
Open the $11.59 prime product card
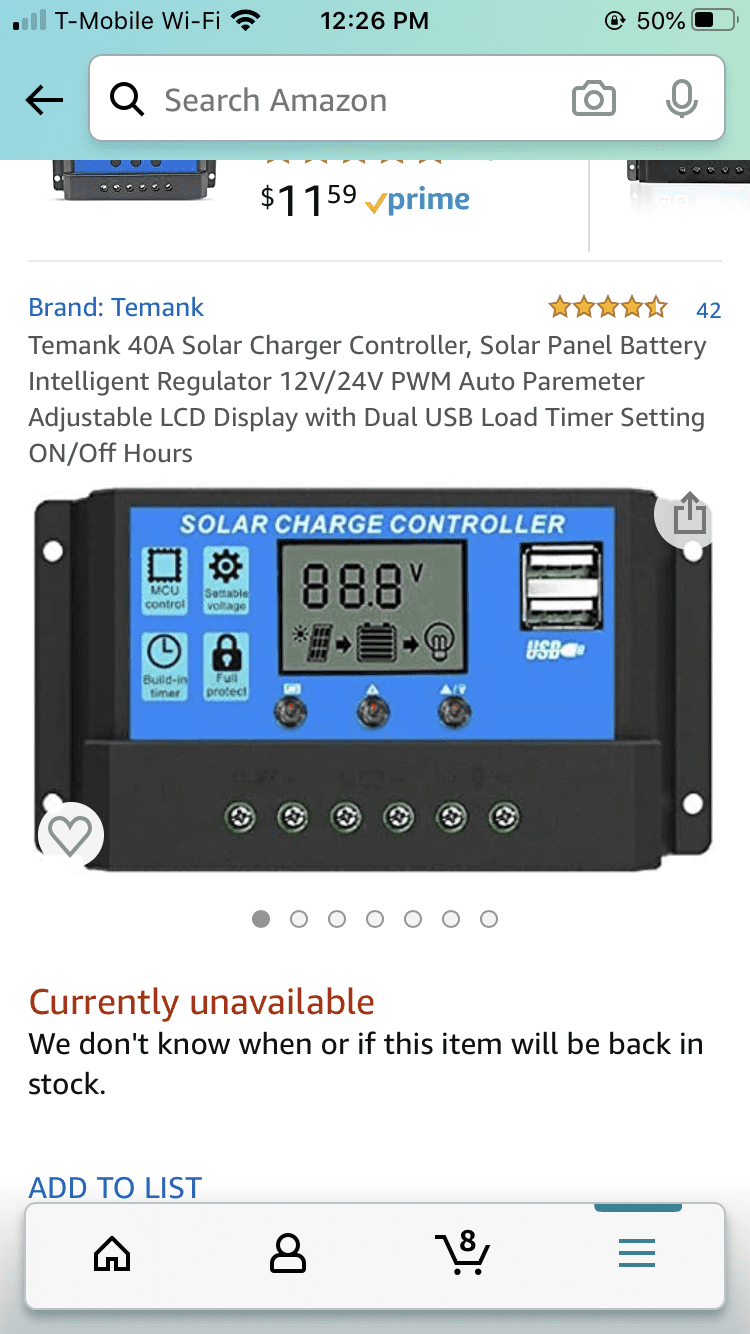tap(364, 200)
